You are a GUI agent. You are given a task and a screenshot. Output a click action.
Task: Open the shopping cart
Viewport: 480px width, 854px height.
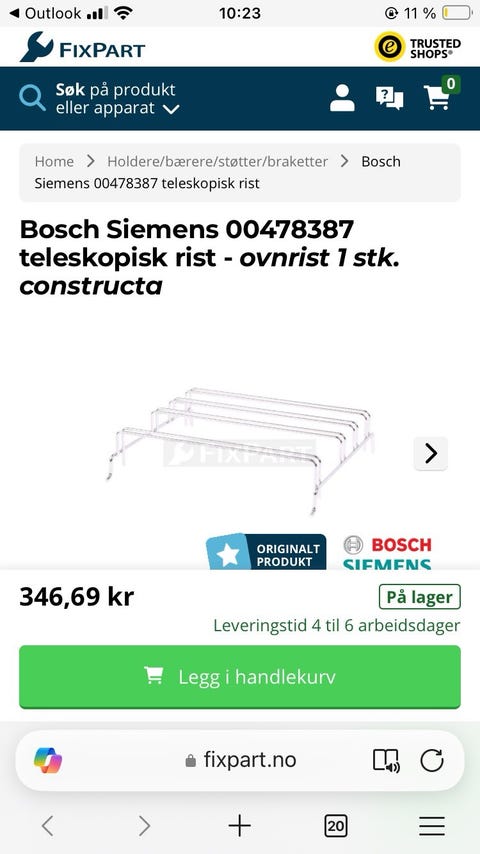(441, 94)
